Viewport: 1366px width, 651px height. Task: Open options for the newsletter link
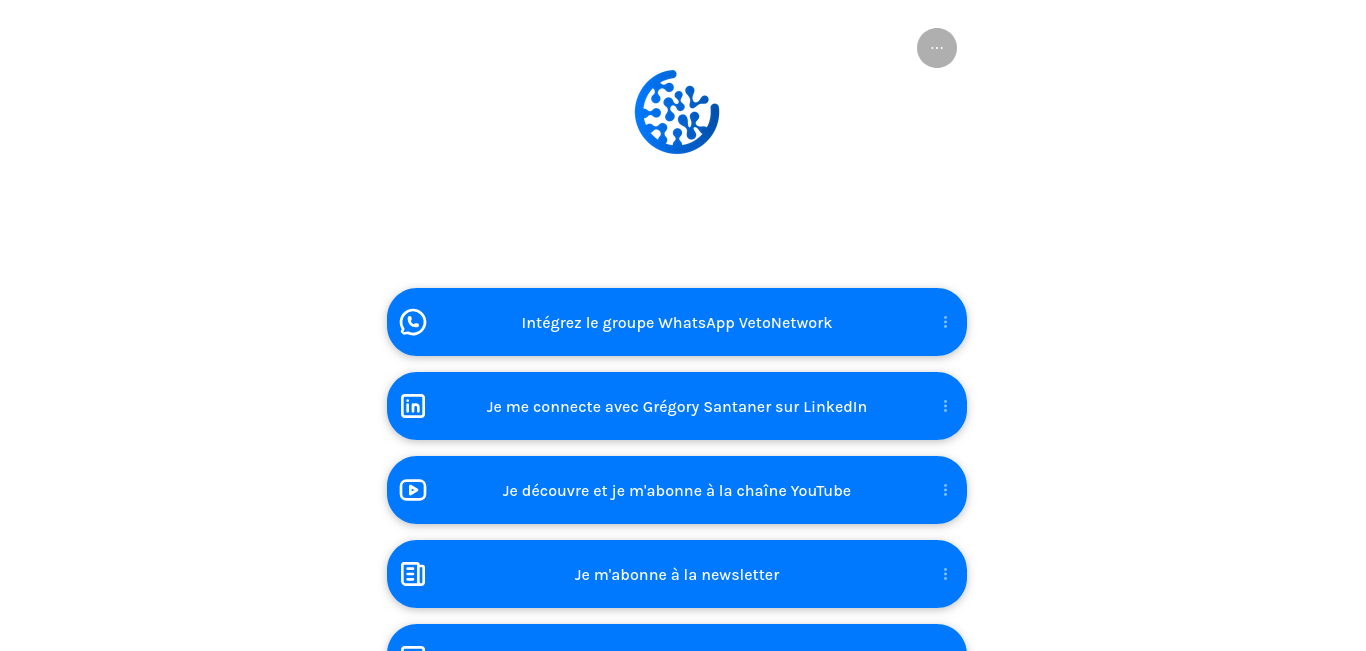pos(945,574)
